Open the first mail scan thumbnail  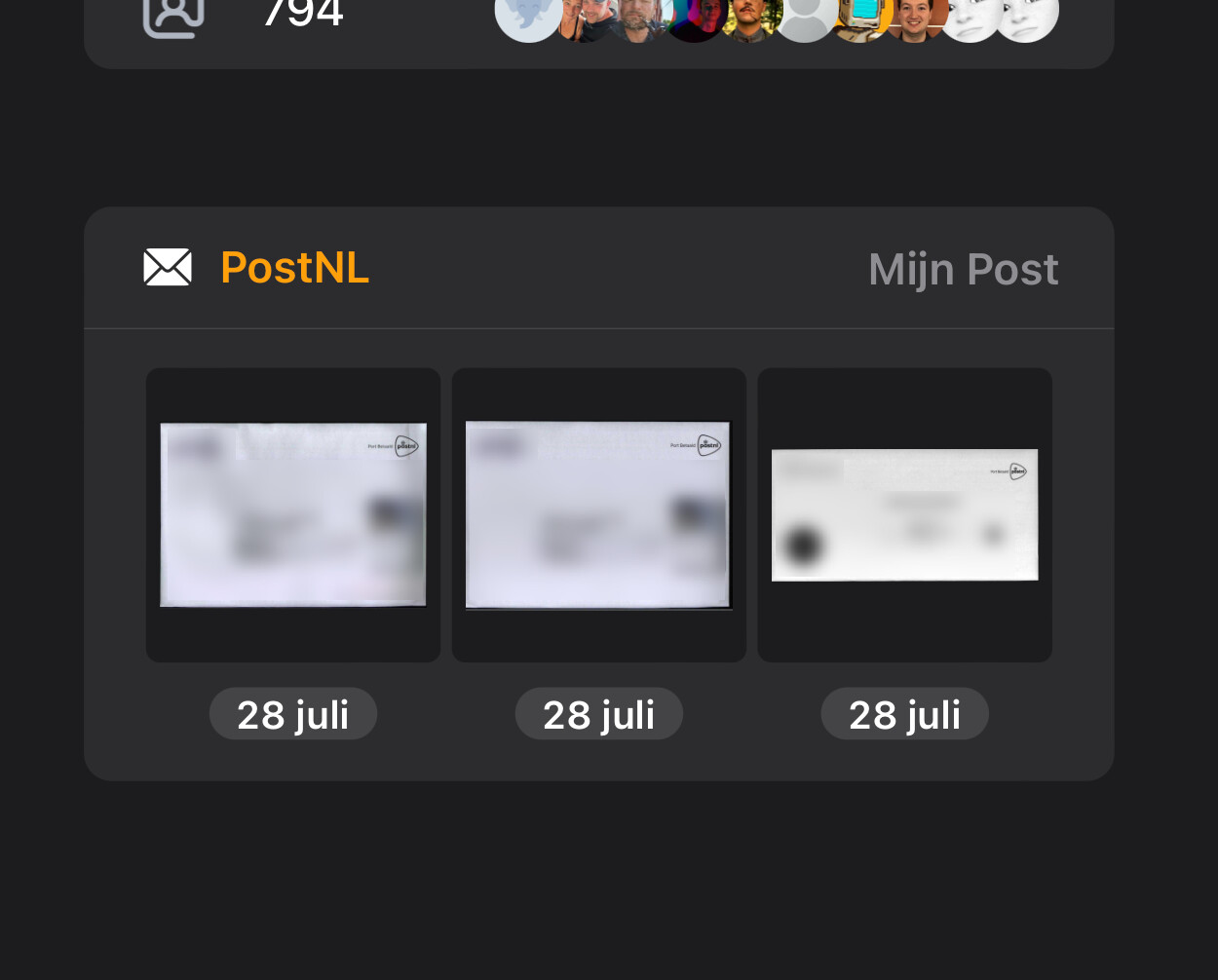tap(293, 514)
